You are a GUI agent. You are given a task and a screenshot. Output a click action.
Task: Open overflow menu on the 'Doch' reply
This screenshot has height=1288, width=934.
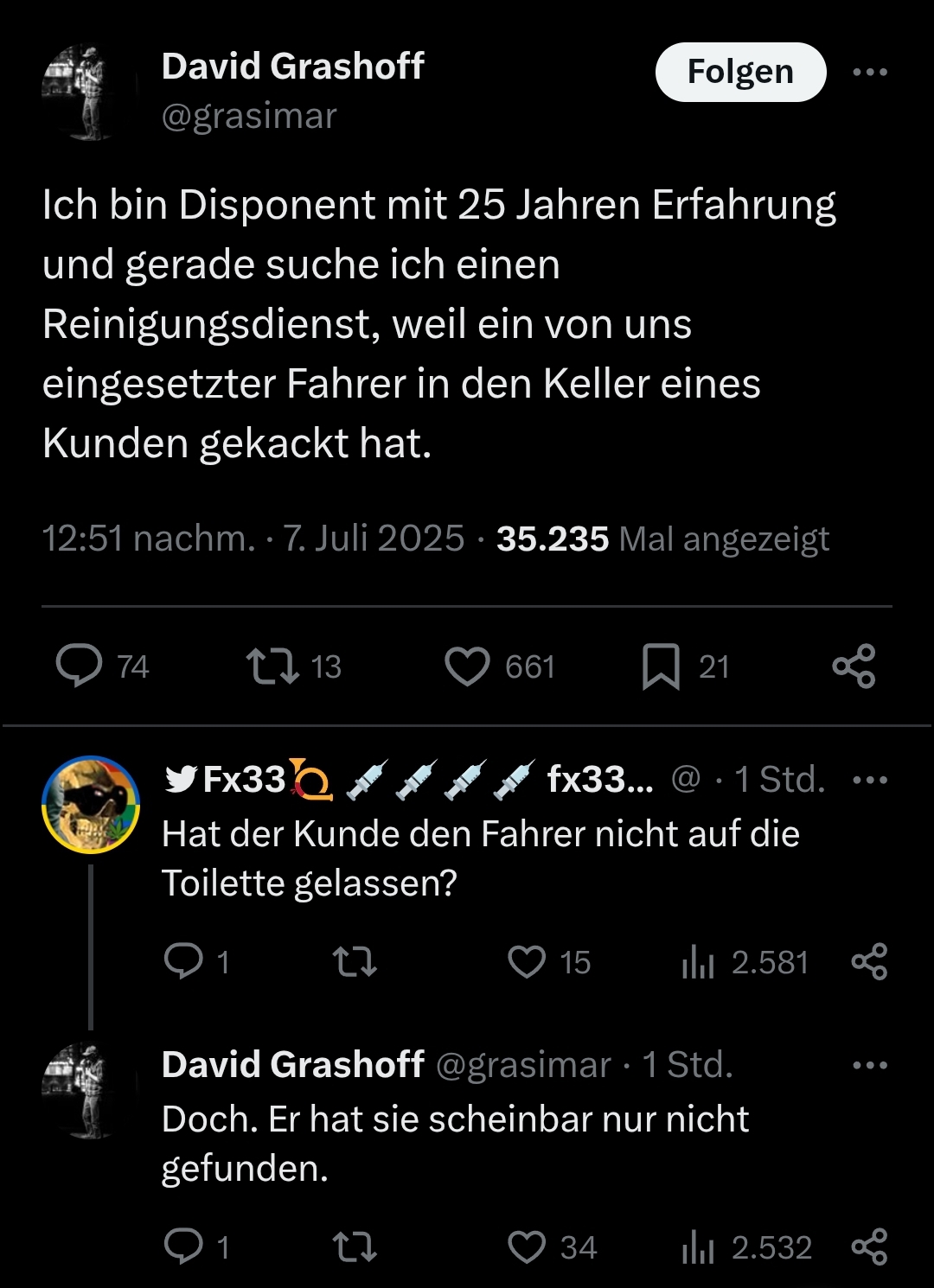[869, 1065]
